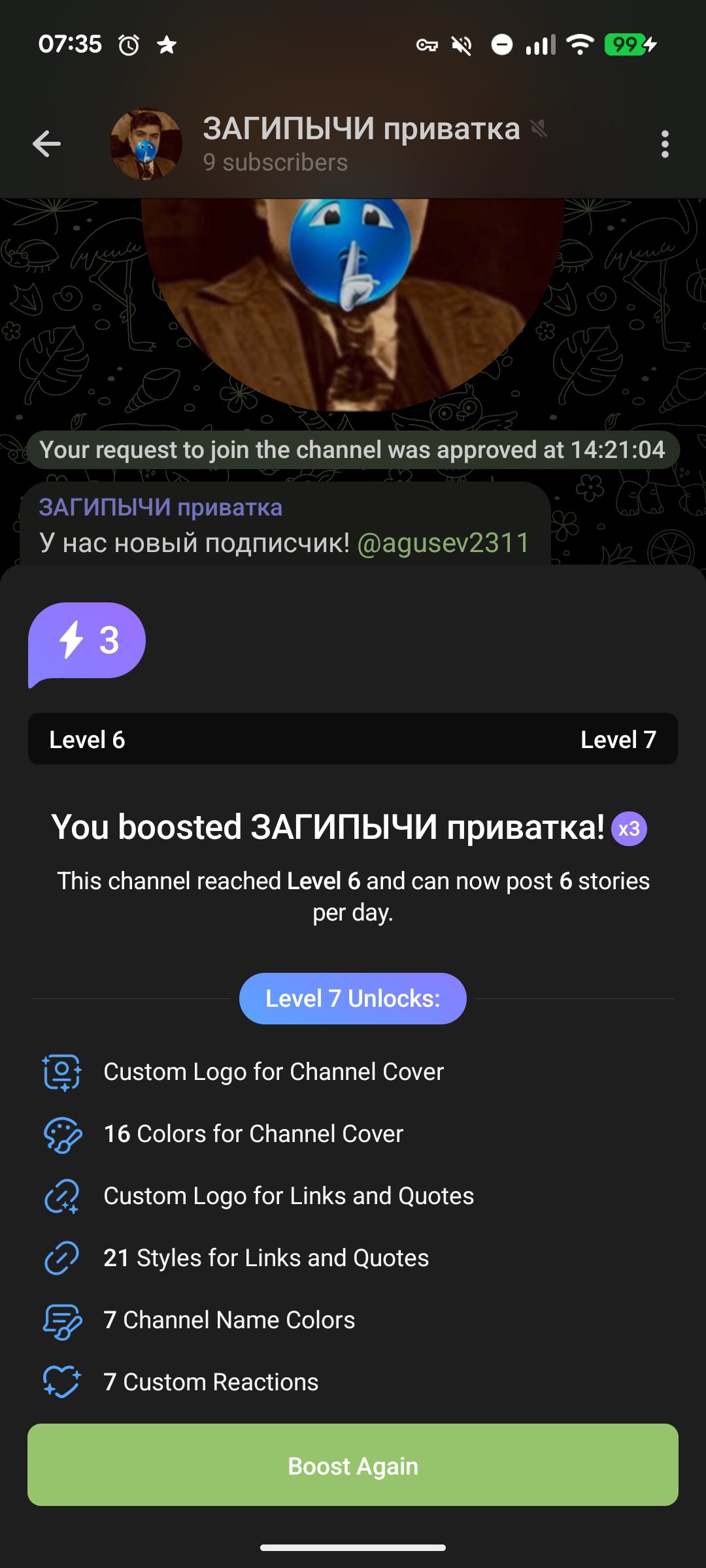Viewport: 706px width, 1568px height.
Task: Open ЗАГИПЫЧИ приватка channel info from header
Action: pos(361,142)
